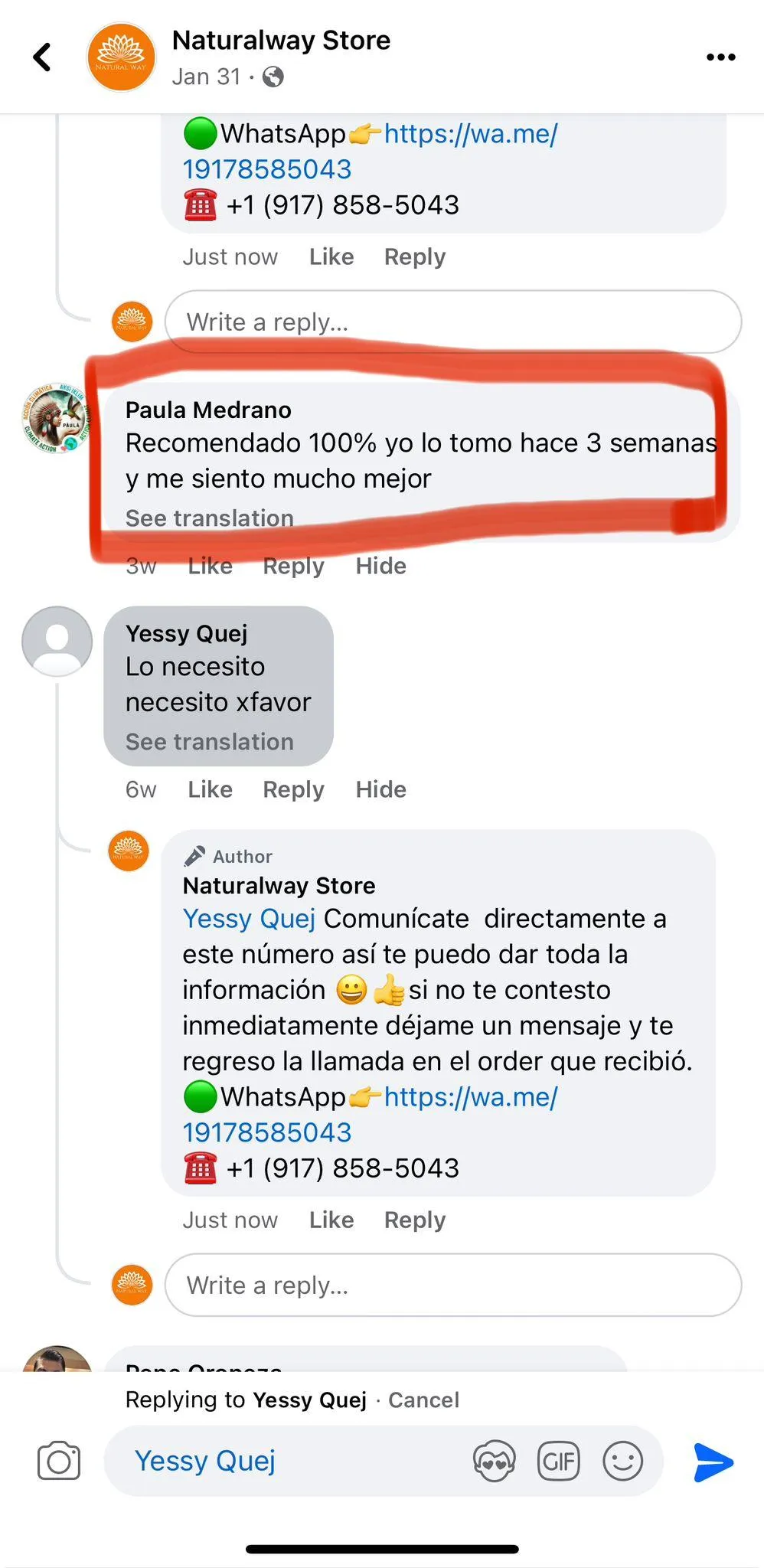Open the GIF picker
This screenshot has width=764, height=1568.
click(x=559, y=1462)
